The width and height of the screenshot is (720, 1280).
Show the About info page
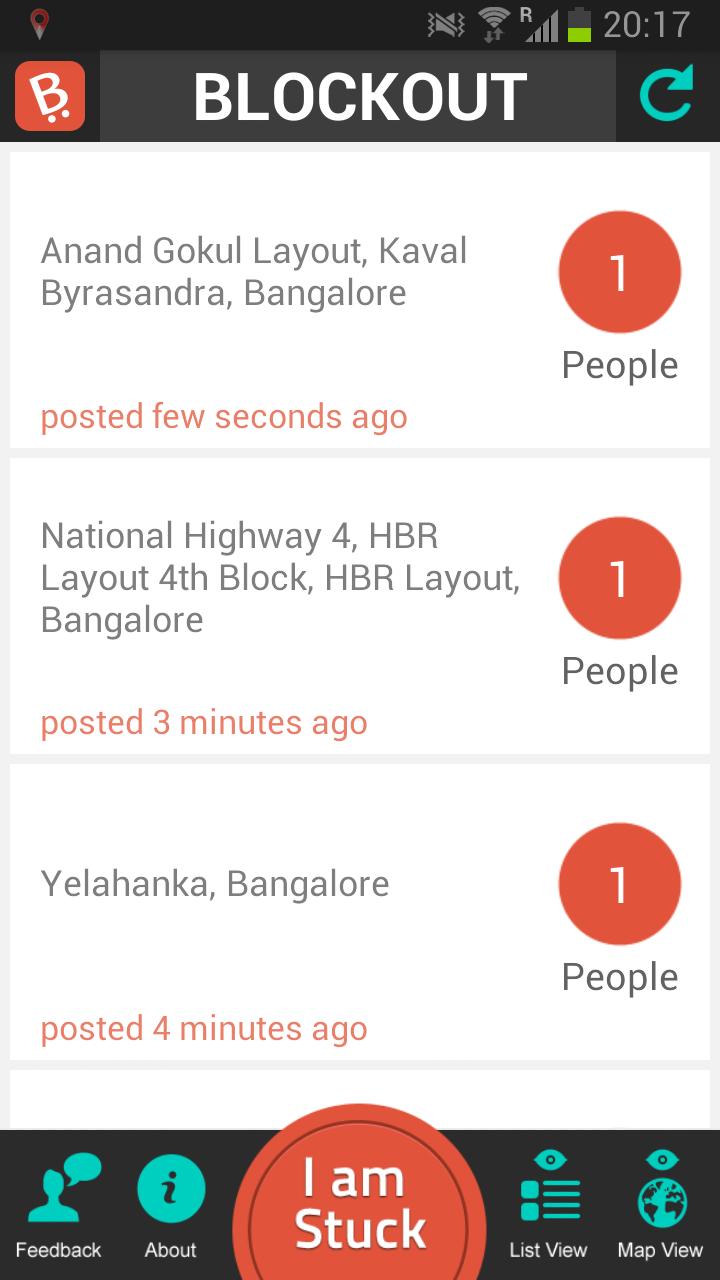click(x=170, y=1206)
